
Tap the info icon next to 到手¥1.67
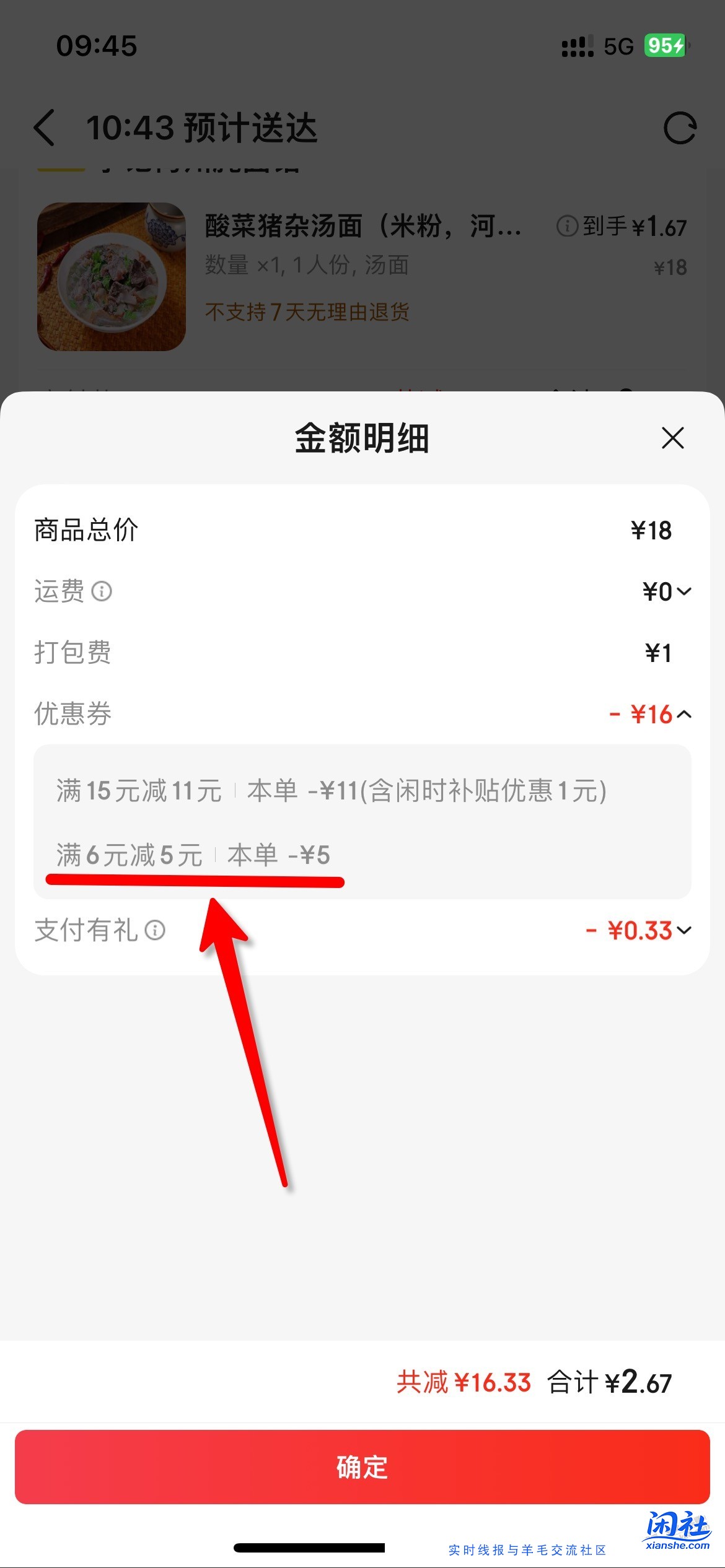pos(568,227)
